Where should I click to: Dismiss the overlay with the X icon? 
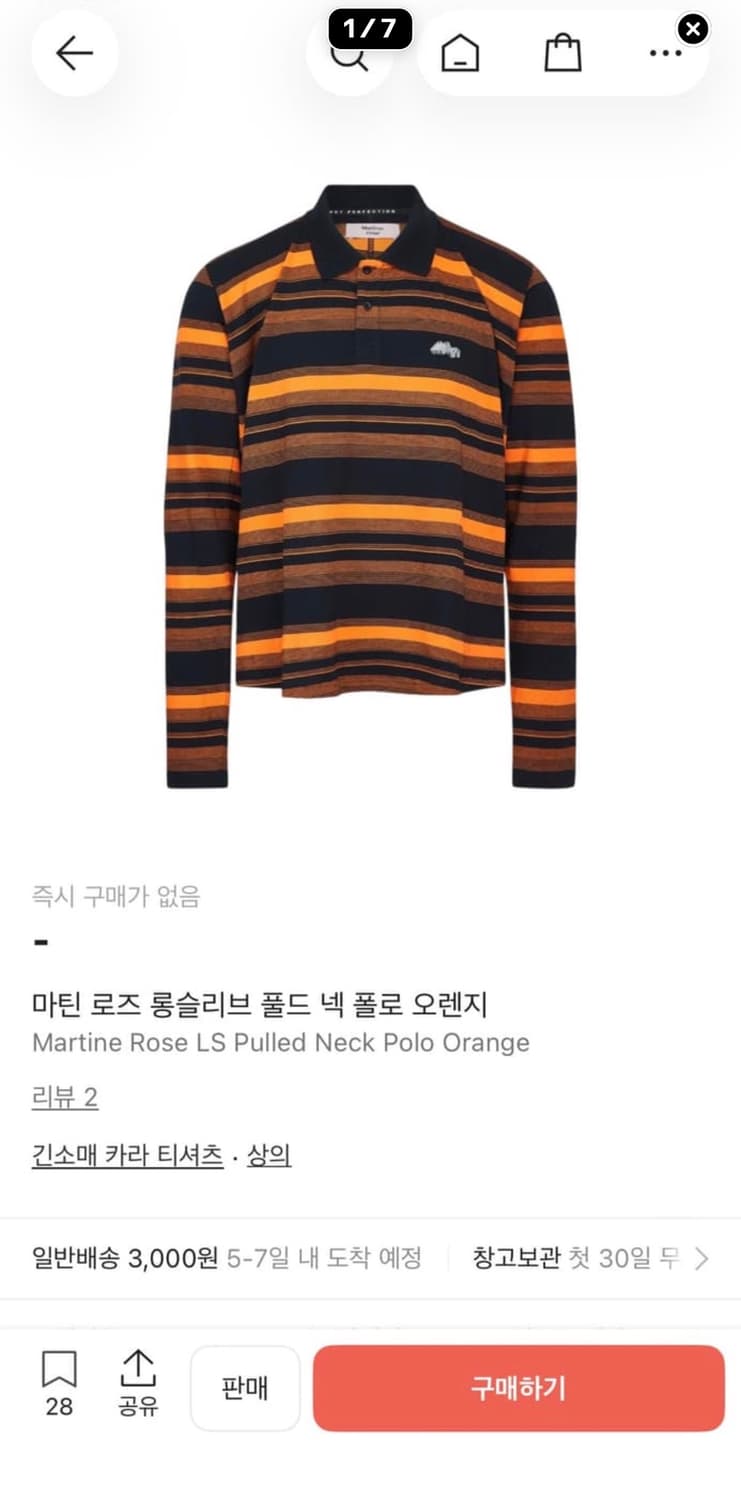point(691,29)
